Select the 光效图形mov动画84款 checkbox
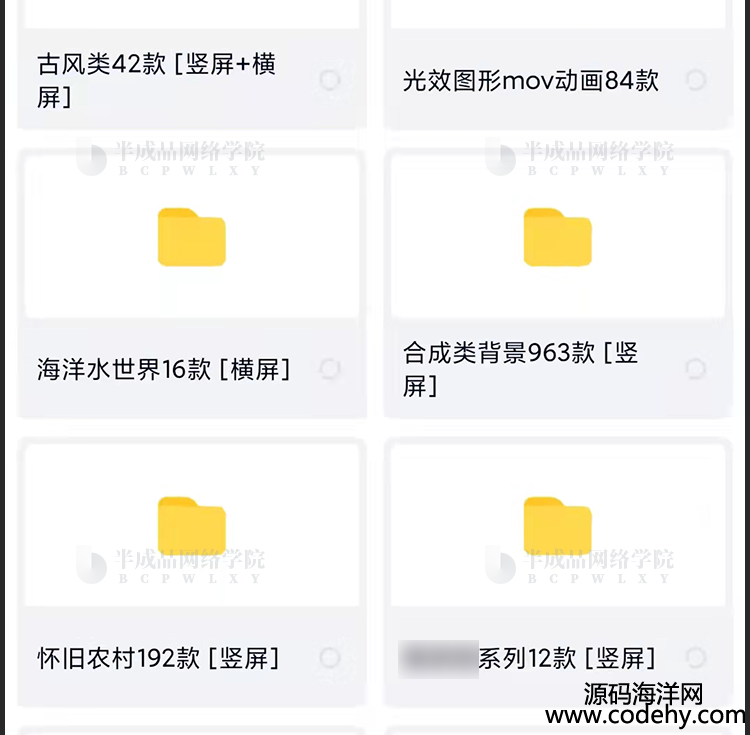 (x=696, y=80)
